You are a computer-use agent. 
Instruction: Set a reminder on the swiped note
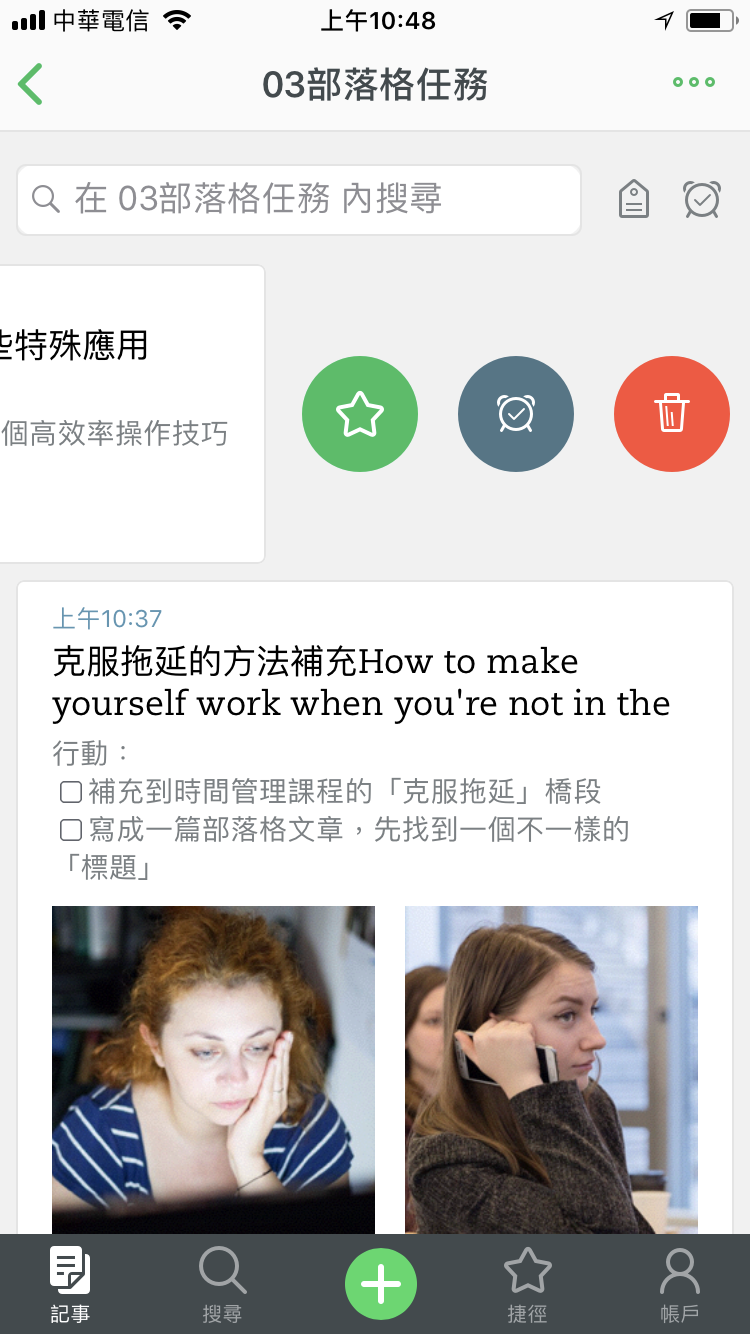coord(516,414)
